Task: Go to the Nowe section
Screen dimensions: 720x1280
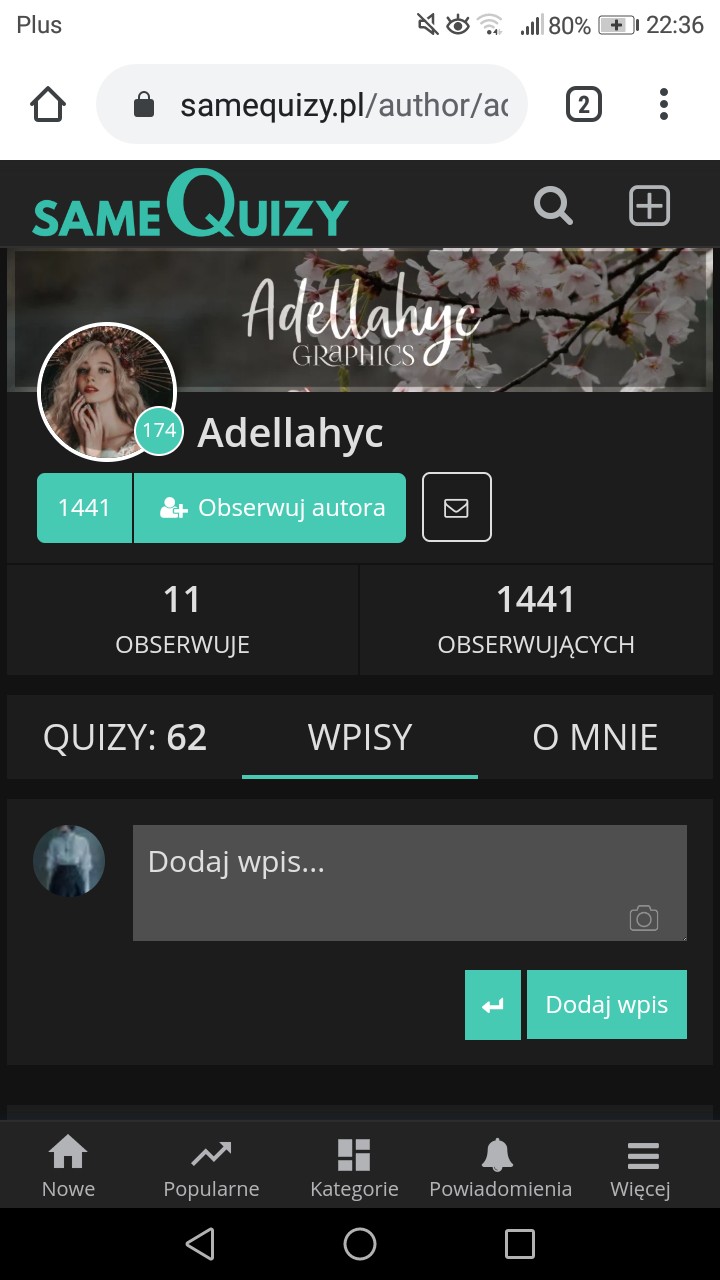Action: [x=68, y=1167]
